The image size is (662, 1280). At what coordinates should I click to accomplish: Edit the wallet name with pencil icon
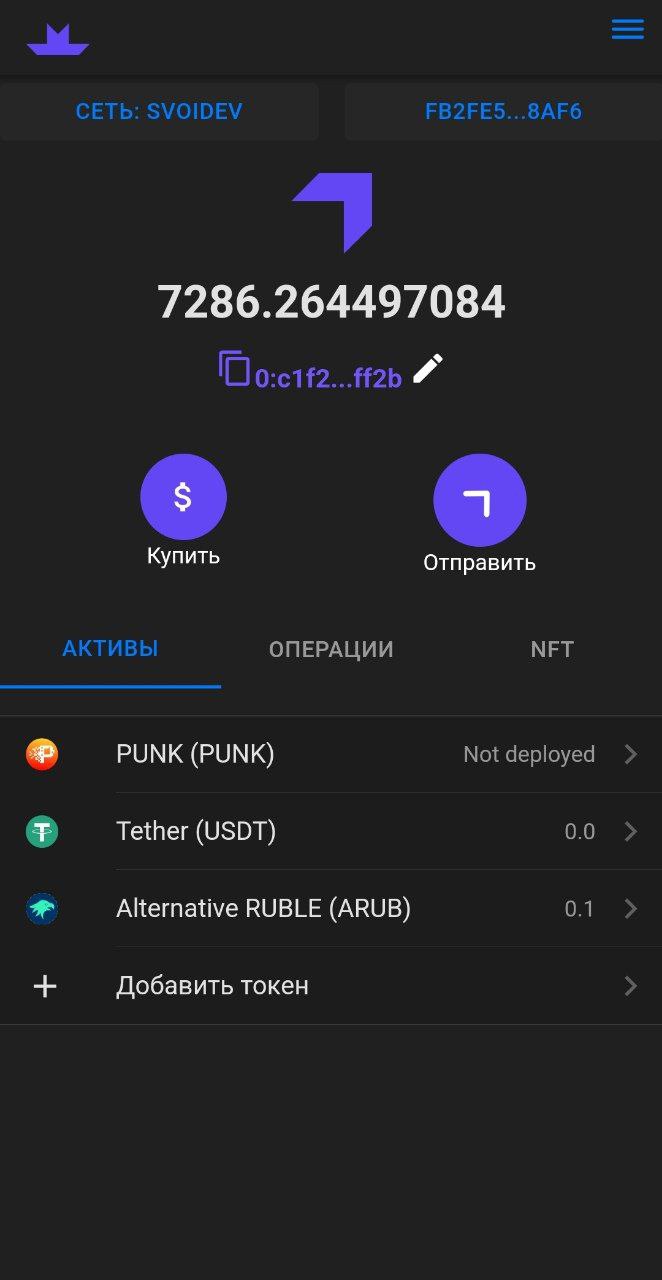pos(428,369)
